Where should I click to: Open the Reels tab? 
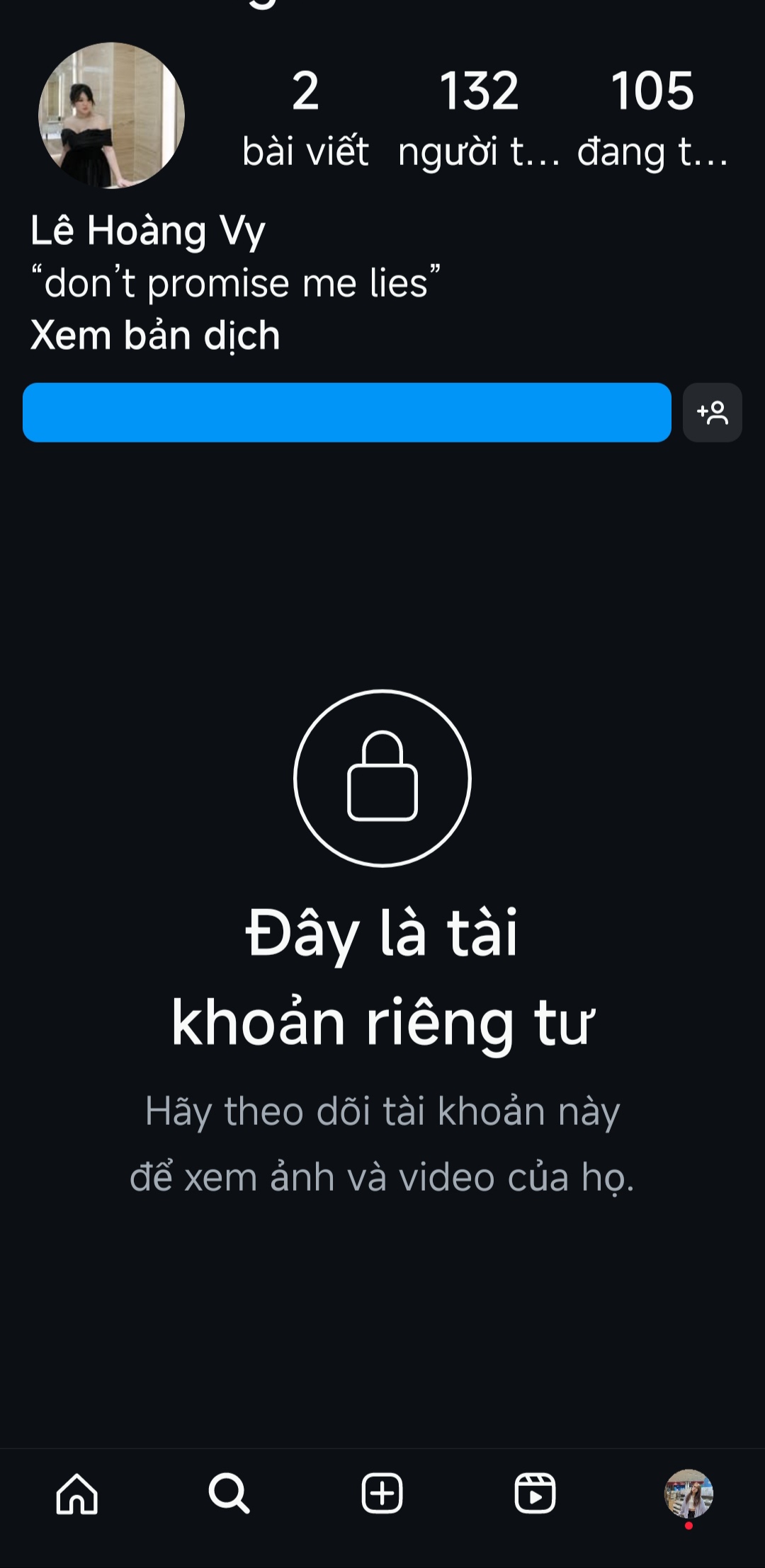(535, 1493)
